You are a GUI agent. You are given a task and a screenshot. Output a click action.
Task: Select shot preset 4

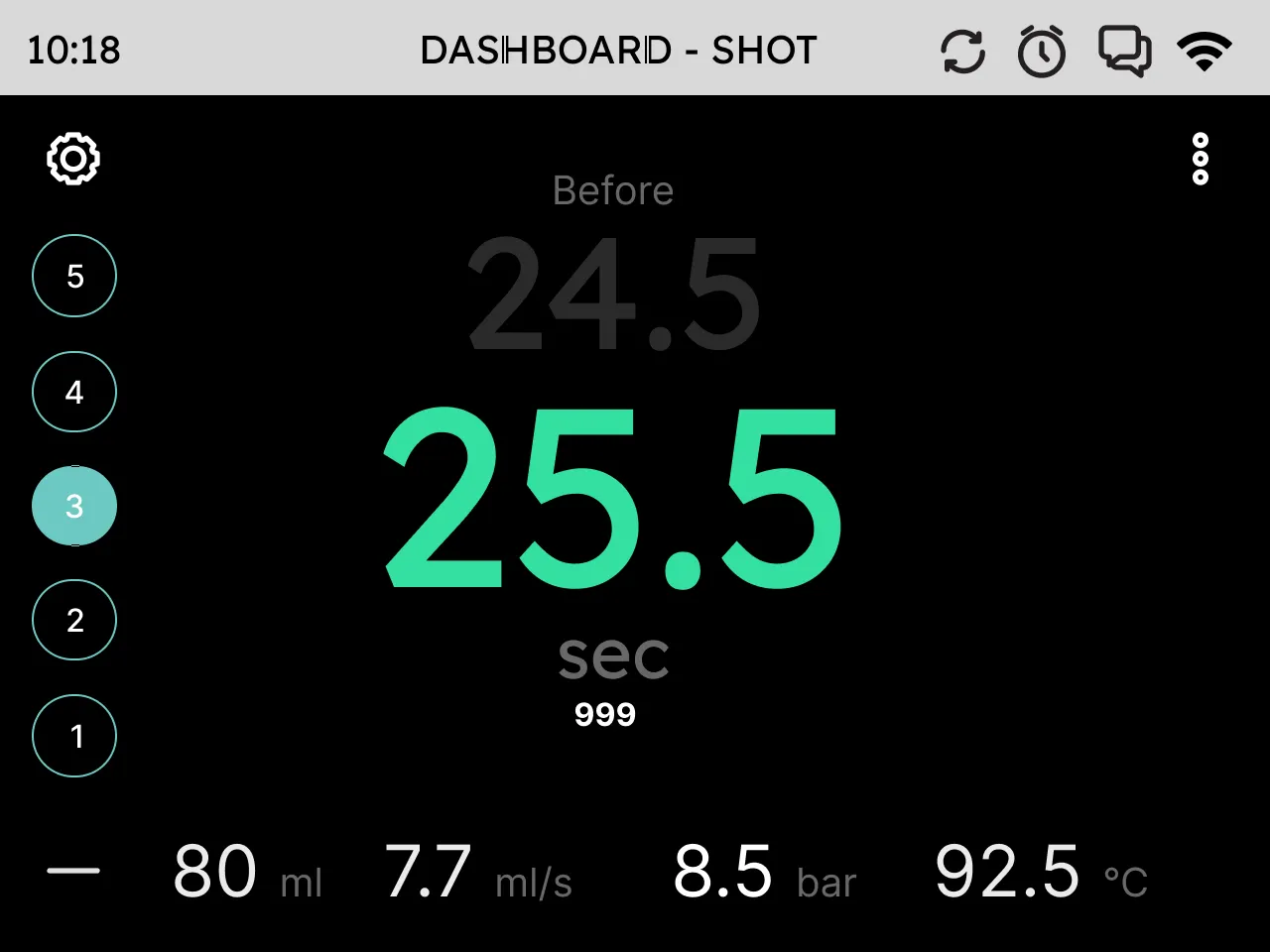coord(74,392)
